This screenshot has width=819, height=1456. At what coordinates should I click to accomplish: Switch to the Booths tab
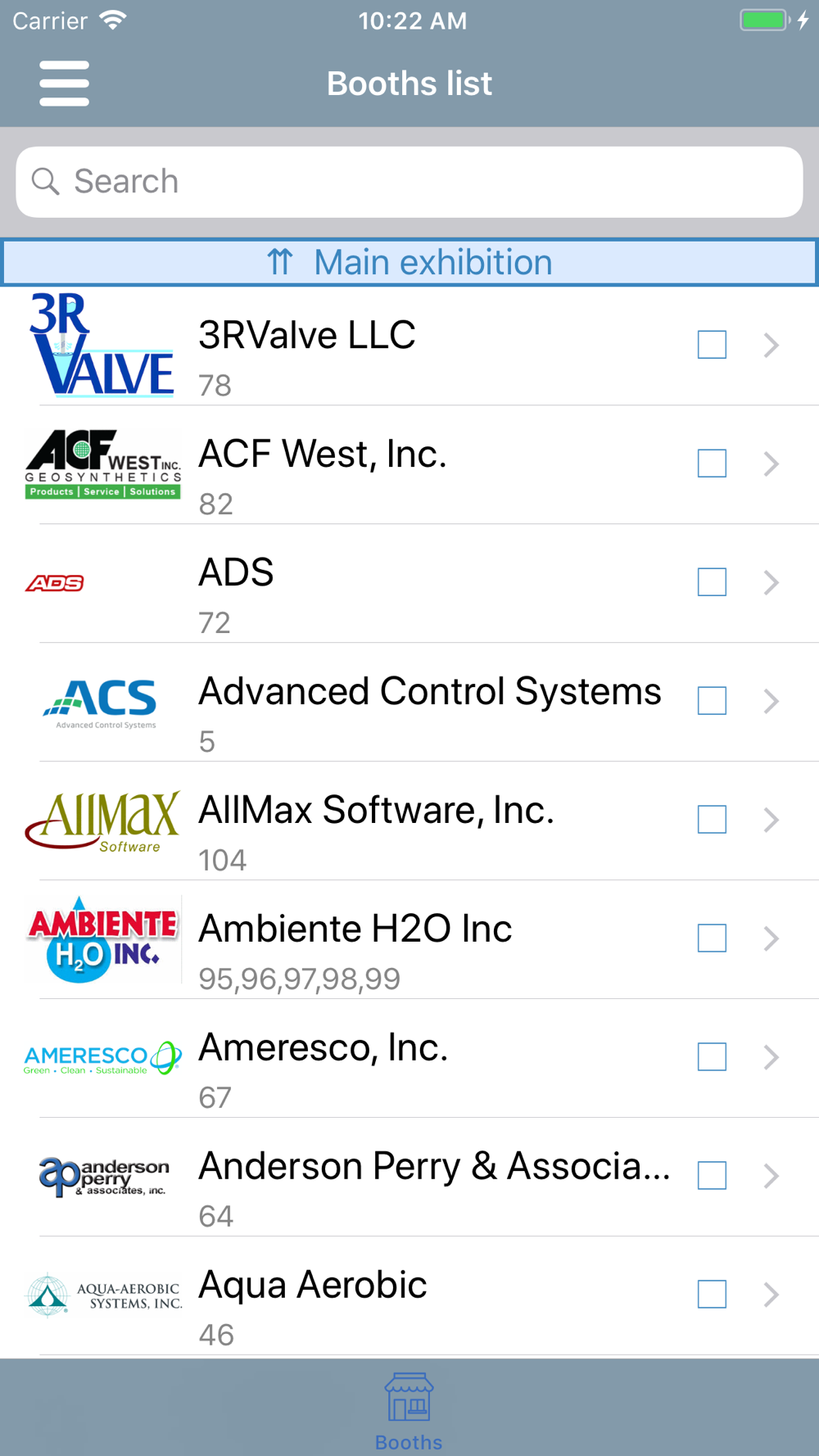point(409,1412)
